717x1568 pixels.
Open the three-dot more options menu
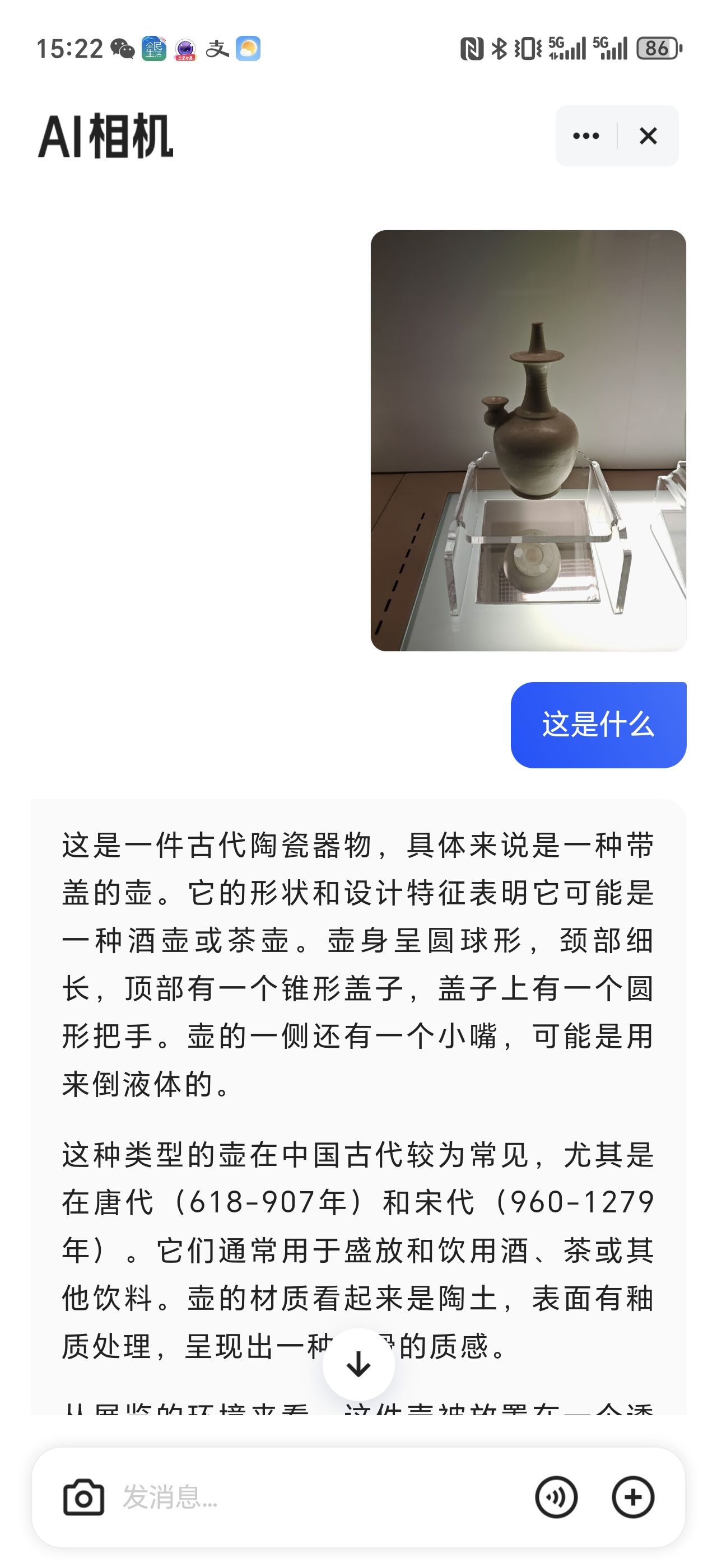tap(586, 136)
